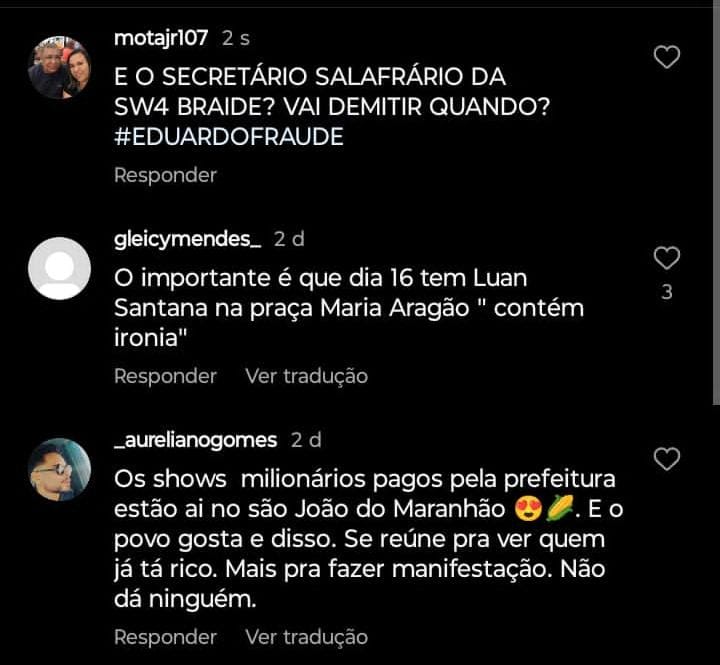Tap Ver tradução under gleicymendes_'s comment

(306, 376)
